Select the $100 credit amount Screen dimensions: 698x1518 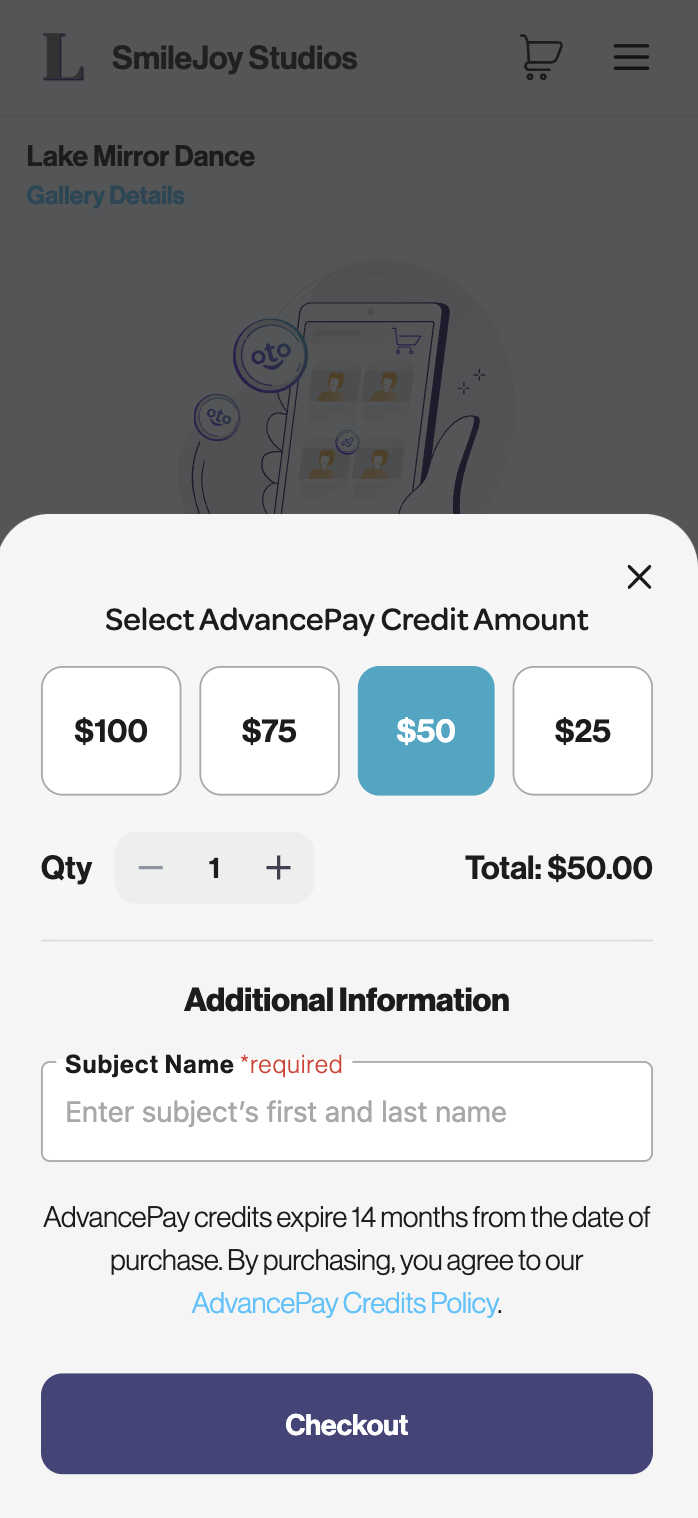[x=111, y=731]
